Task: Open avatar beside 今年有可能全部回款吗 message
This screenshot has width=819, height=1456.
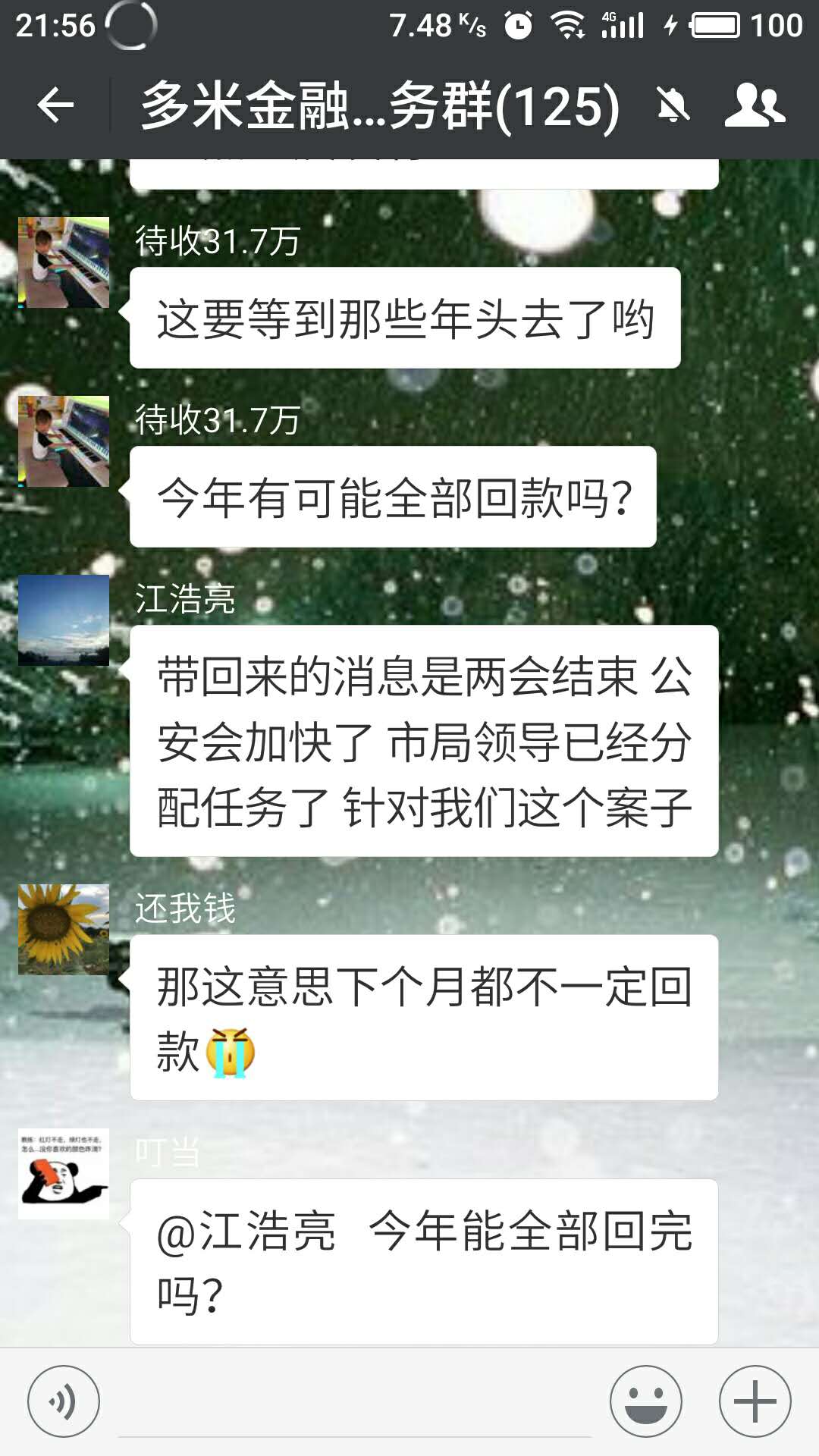Action: click(64, 441)
